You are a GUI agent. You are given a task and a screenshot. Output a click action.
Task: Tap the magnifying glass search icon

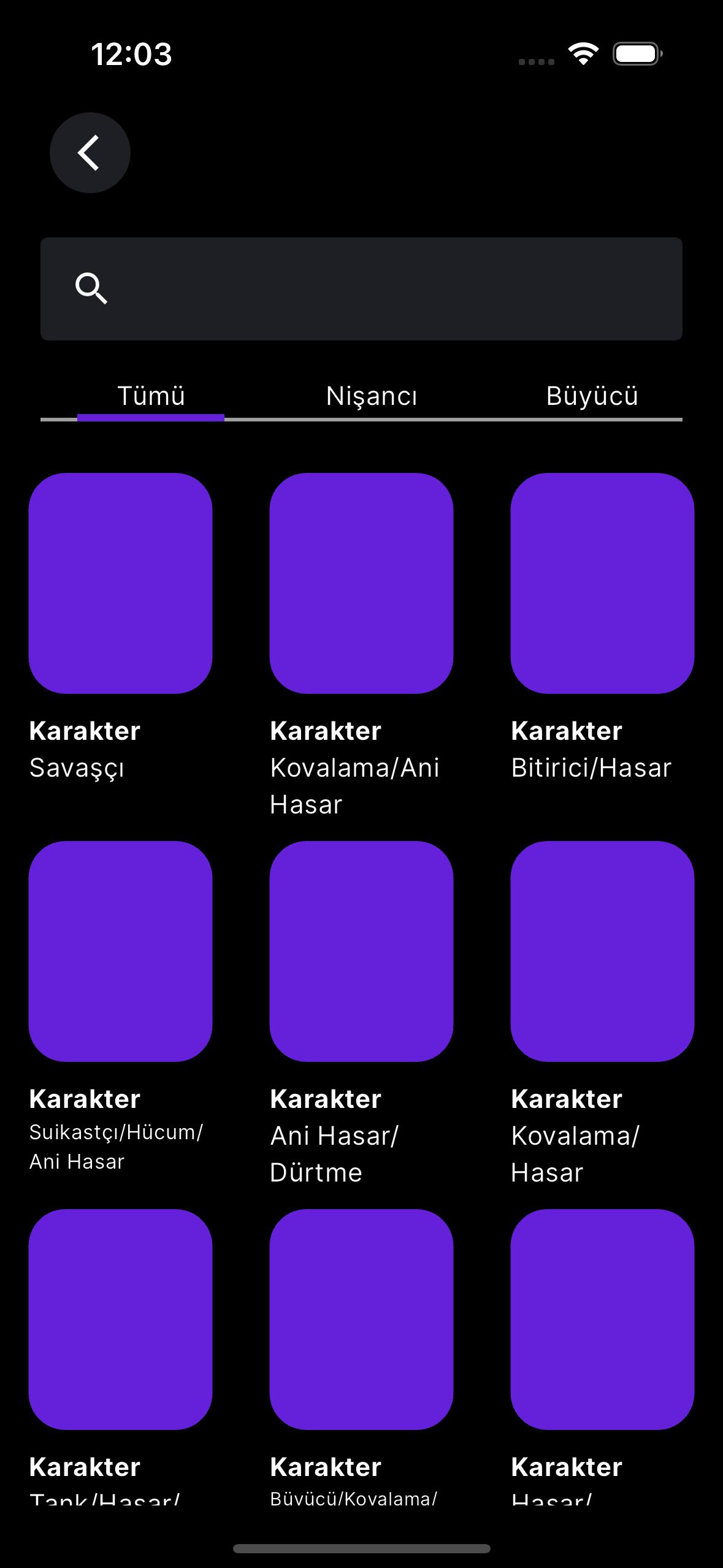(92, 289)
